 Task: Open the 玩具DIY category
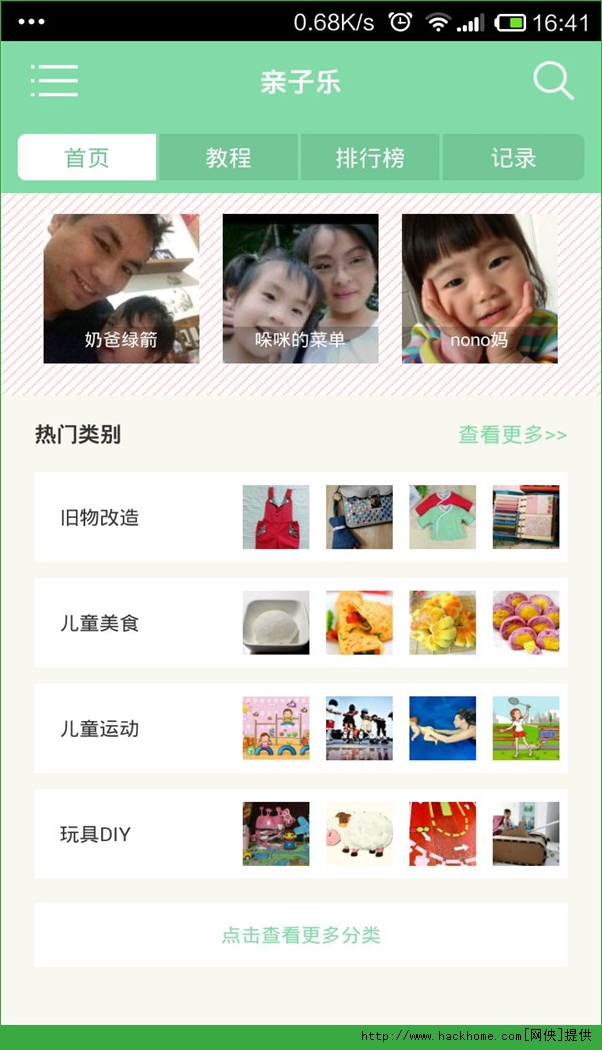(96, 834)
